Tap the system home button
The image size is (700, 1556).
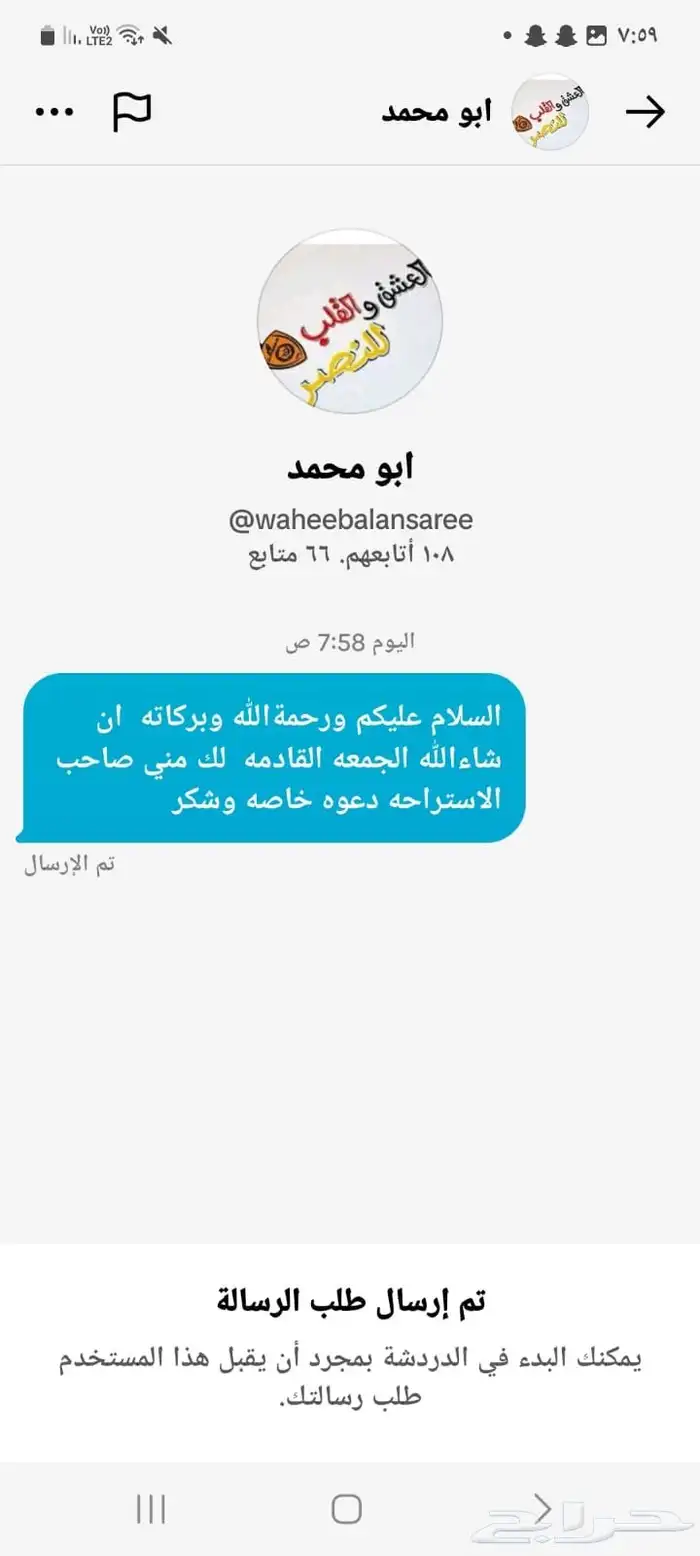click(x=347, y=1508)
